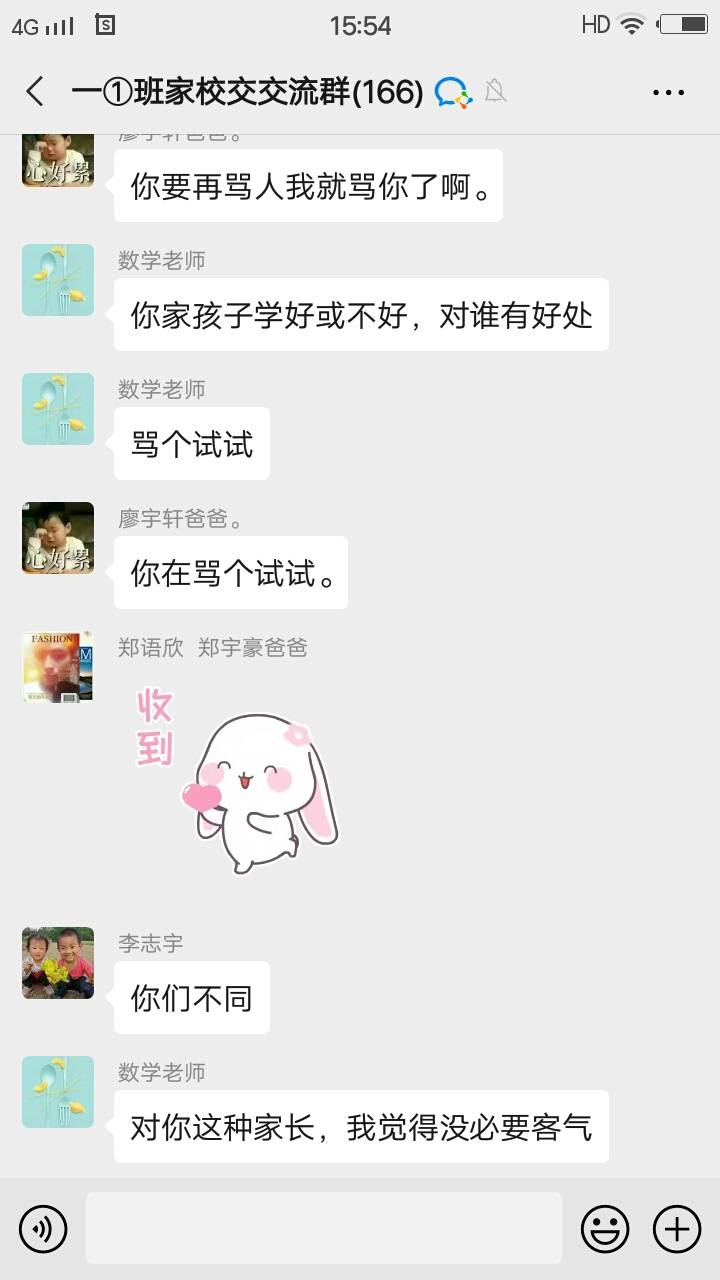
Task: Open the plus attachment menu
Action: point(677,1228)
